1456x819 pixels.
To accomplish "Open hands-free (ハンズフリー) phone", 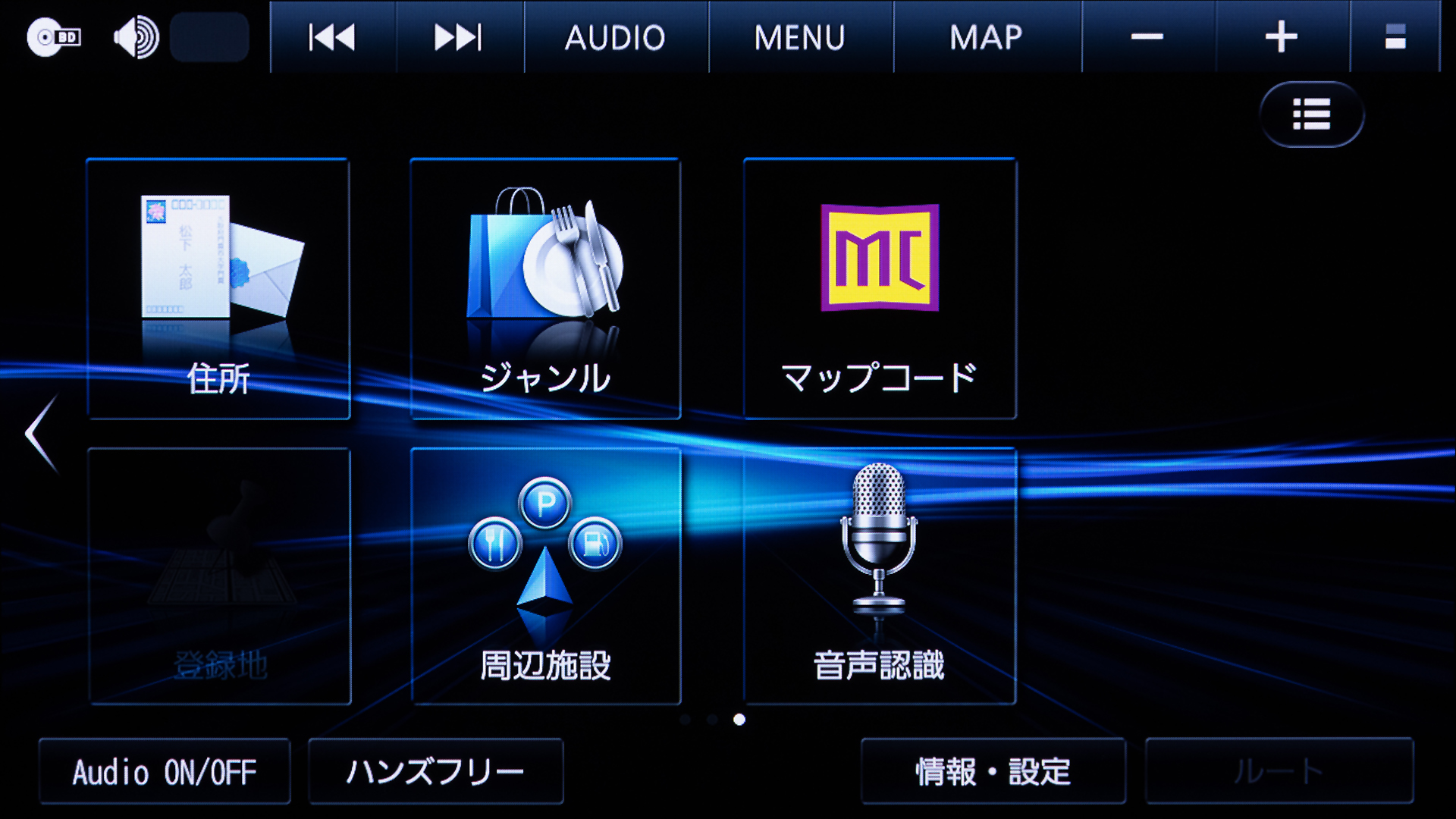I will 435,772.
